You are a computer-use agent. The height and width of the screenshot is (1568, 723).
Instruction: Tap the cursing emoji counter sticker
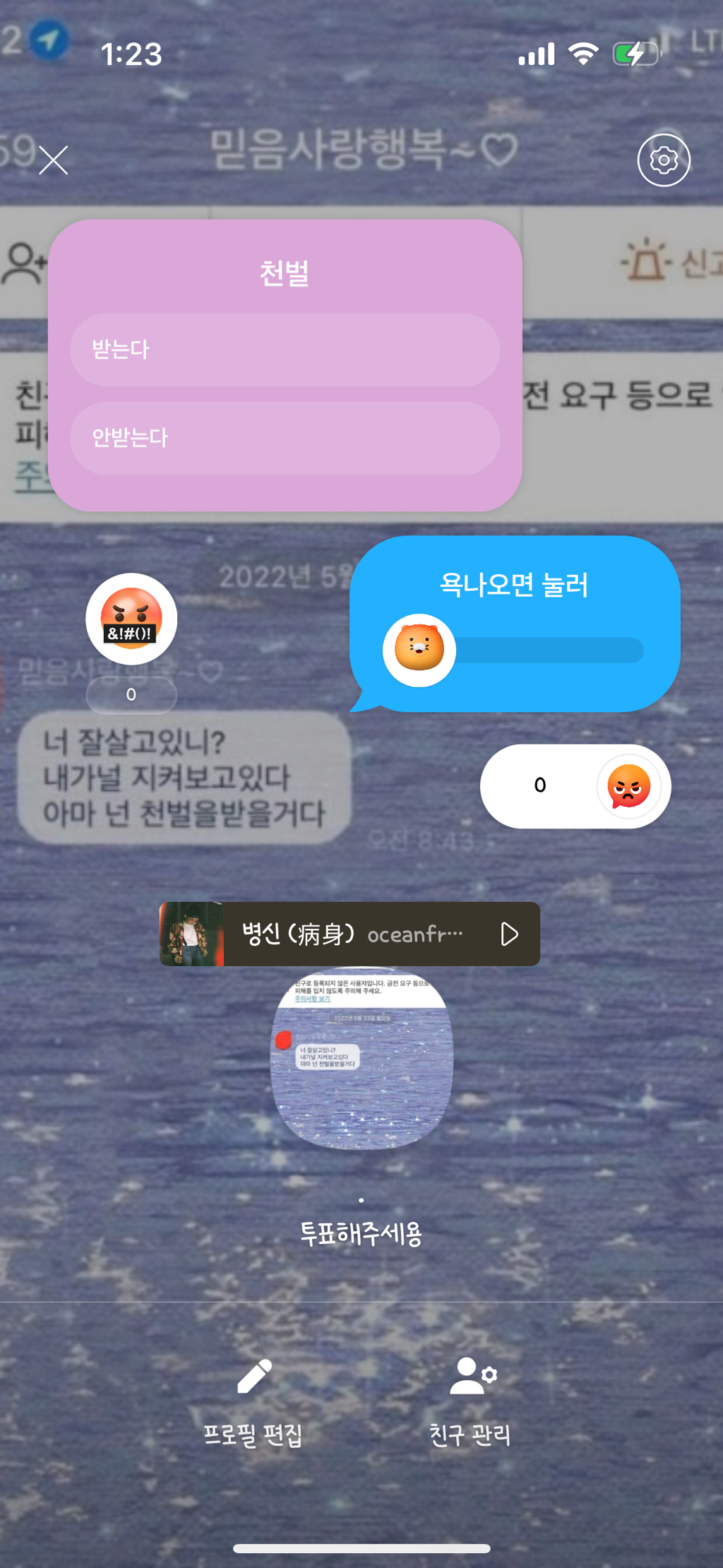point(131,620)
